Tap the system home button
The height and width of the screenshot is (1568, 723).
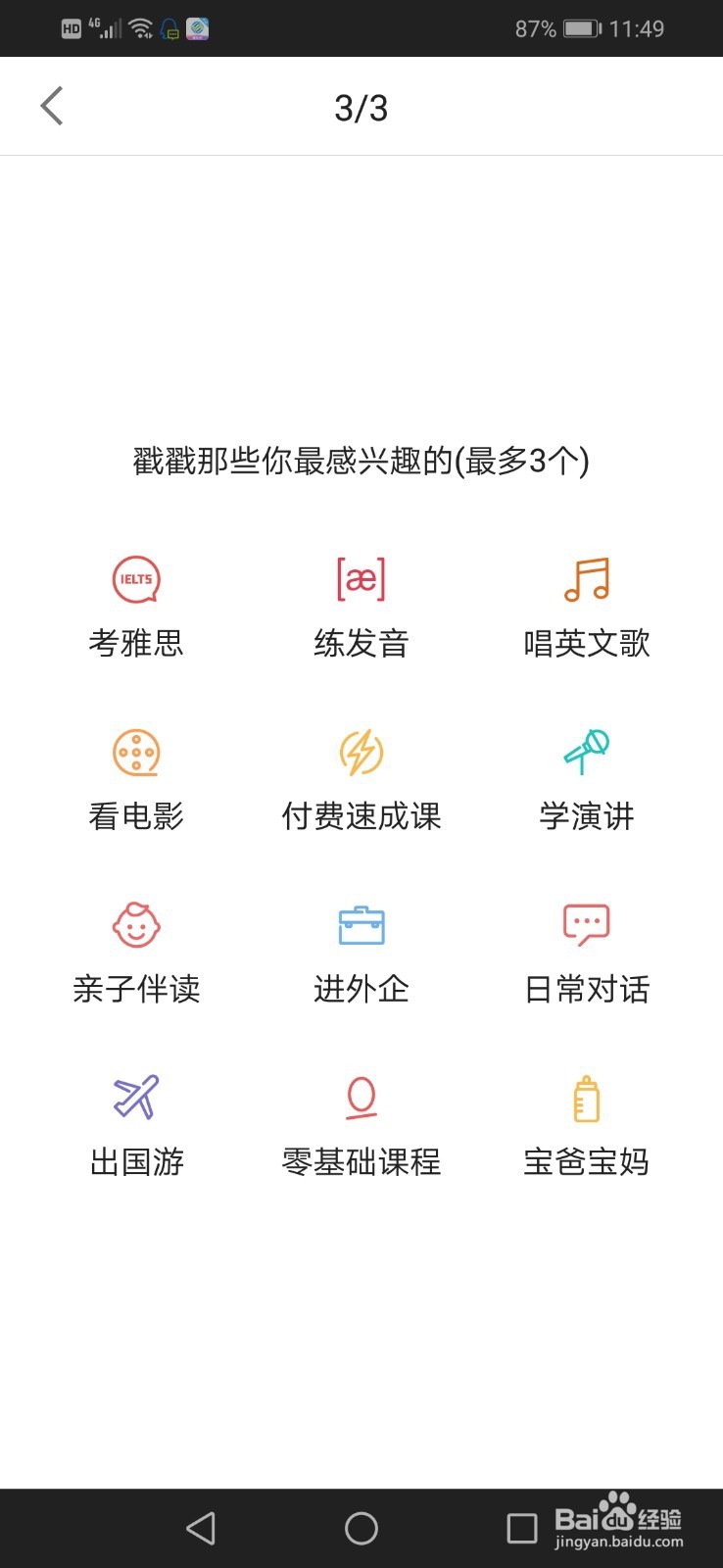[x=361, y=1528]
